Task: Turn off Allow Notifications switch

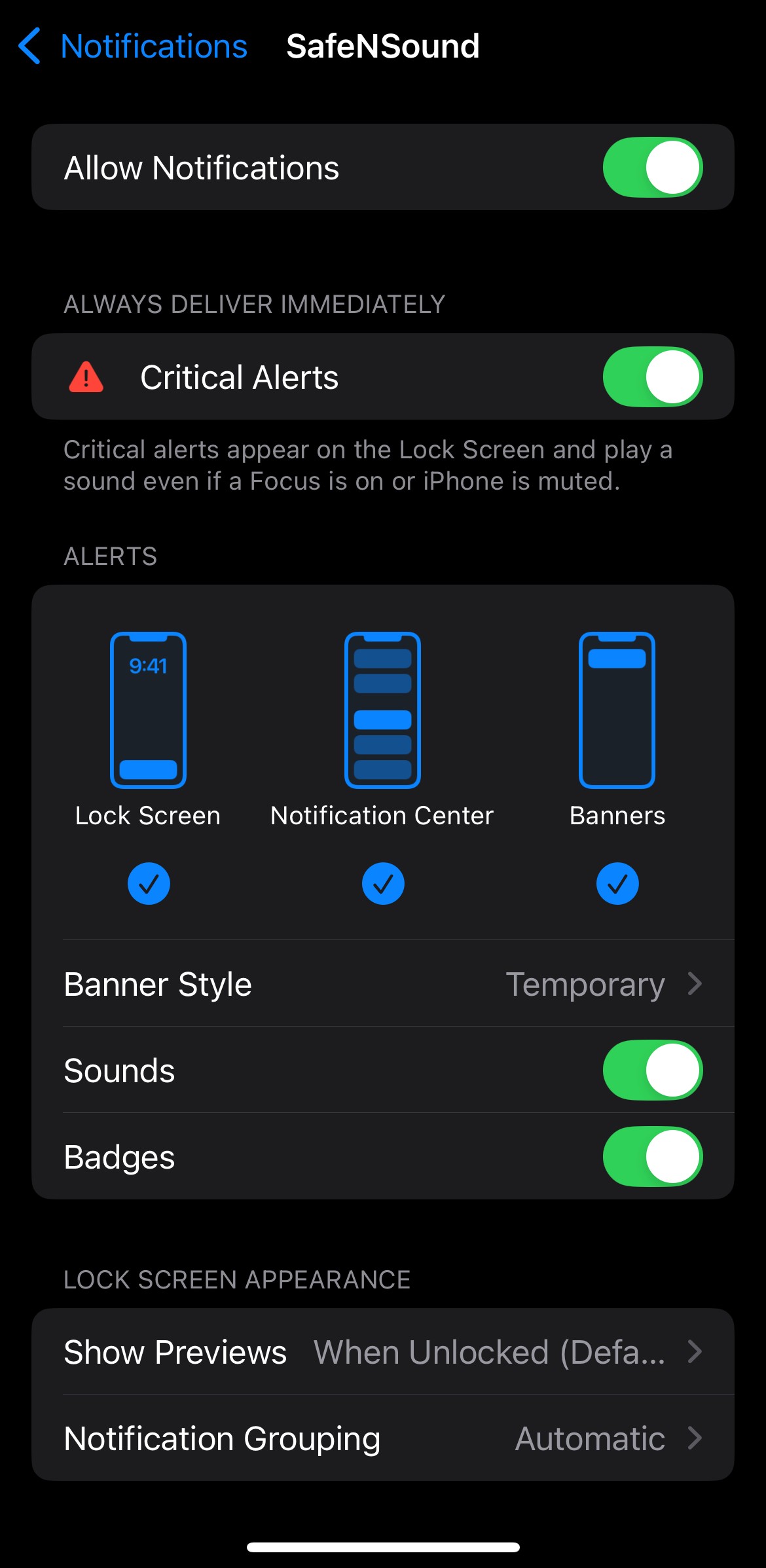Action: tap(652, 168)
